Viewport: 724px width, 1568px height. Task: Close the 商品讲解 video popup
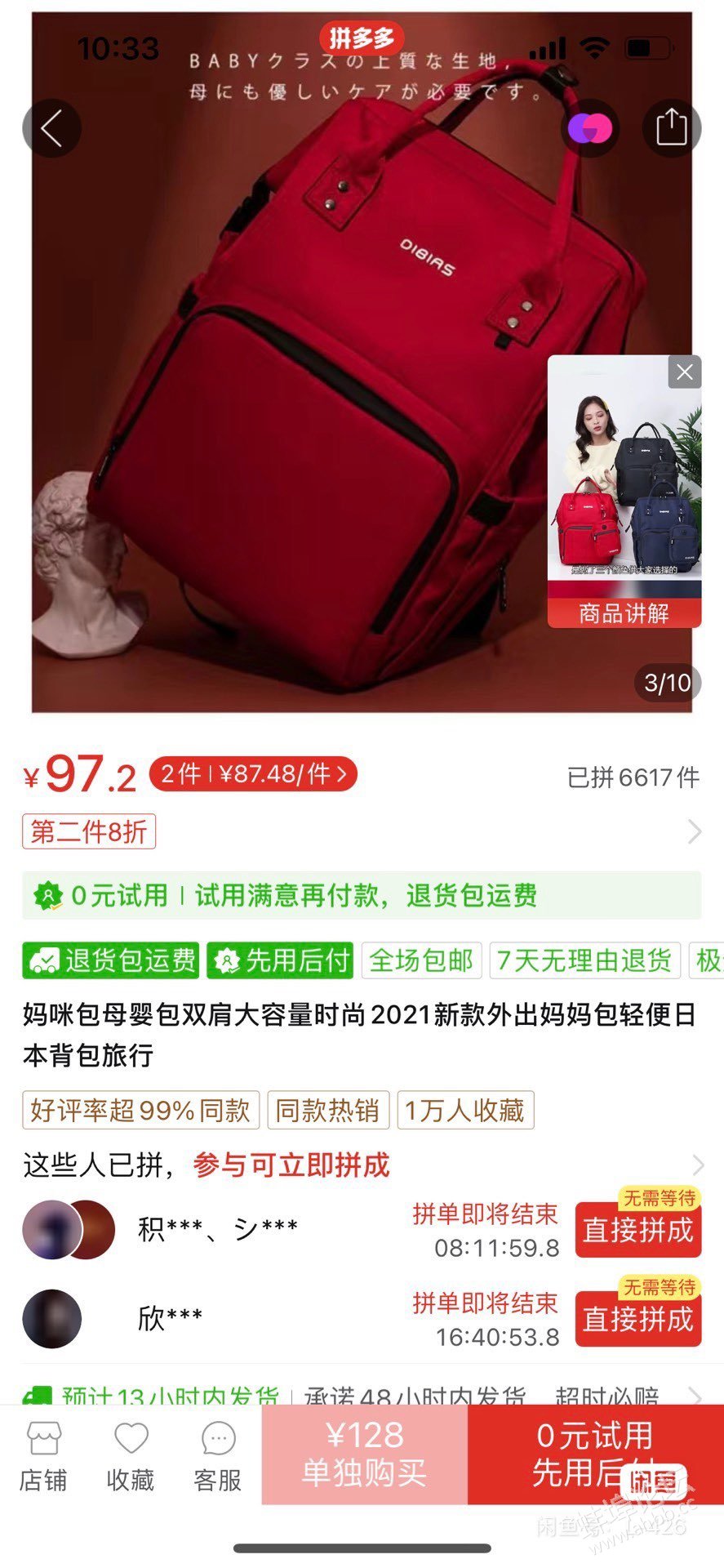[684, 372]
